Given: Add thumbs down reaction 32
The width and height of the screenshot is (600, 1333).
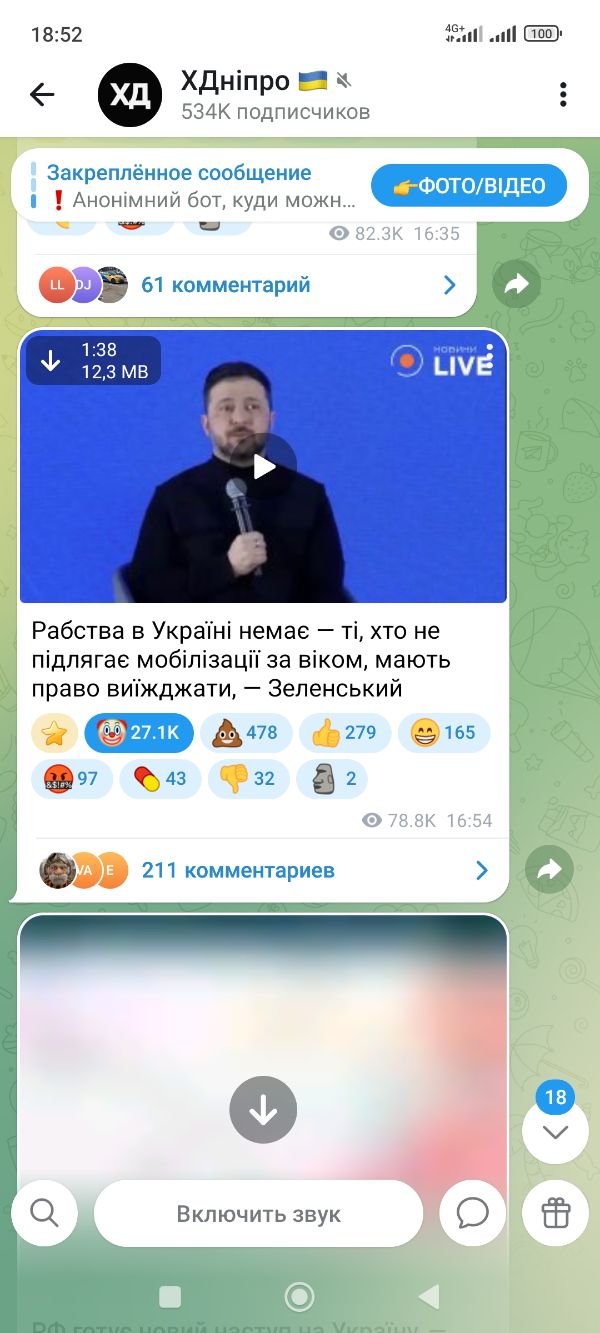Looking at the screenshot, I should [248, 779].
